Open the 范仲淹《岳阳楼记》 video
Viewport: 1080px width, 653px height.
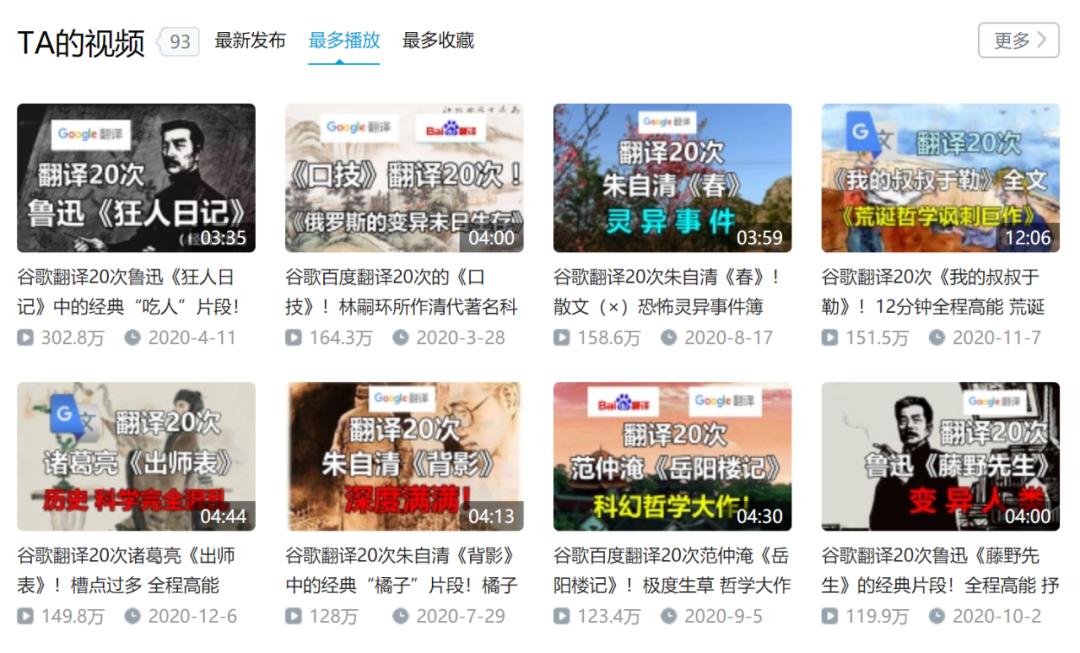(x=672, y=456)
